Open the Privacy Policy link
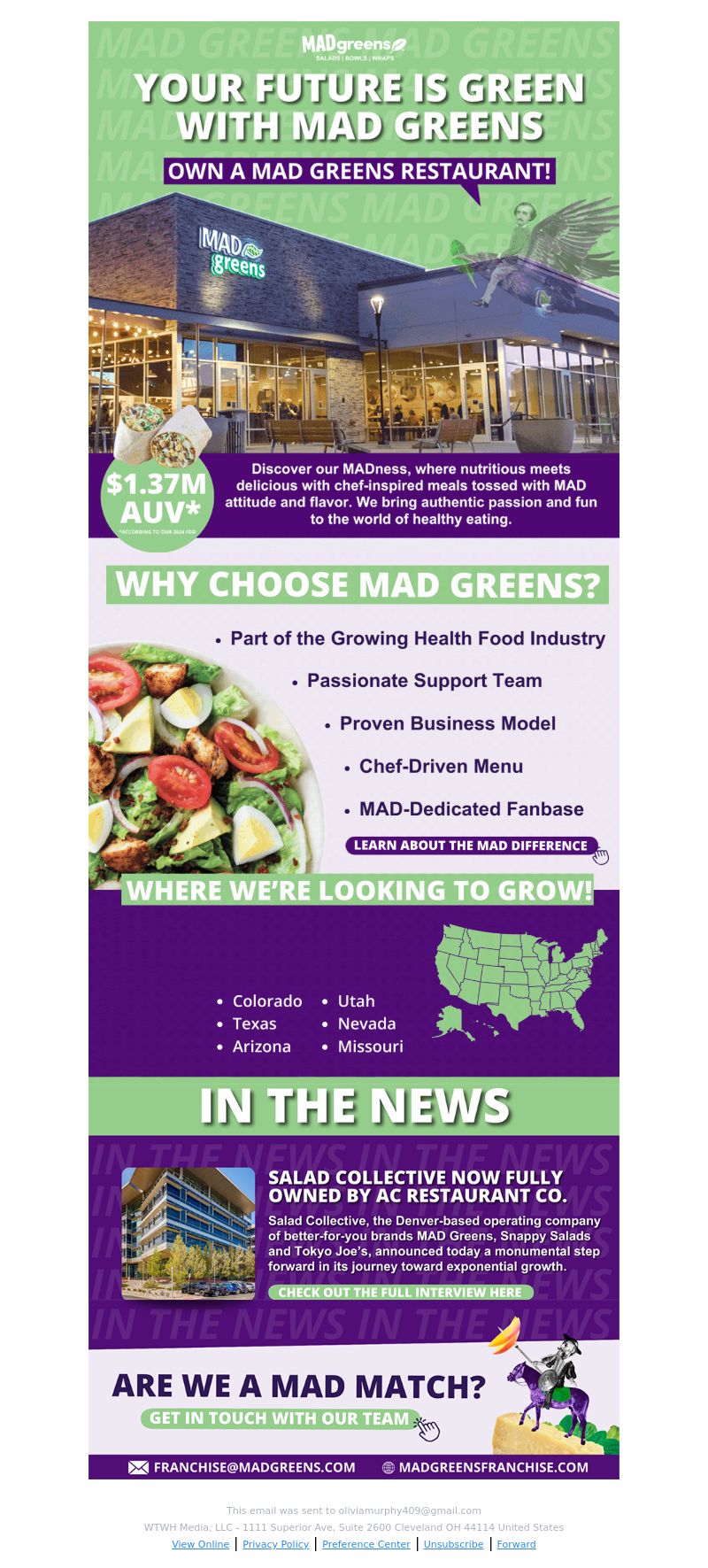 point(275,1544)
